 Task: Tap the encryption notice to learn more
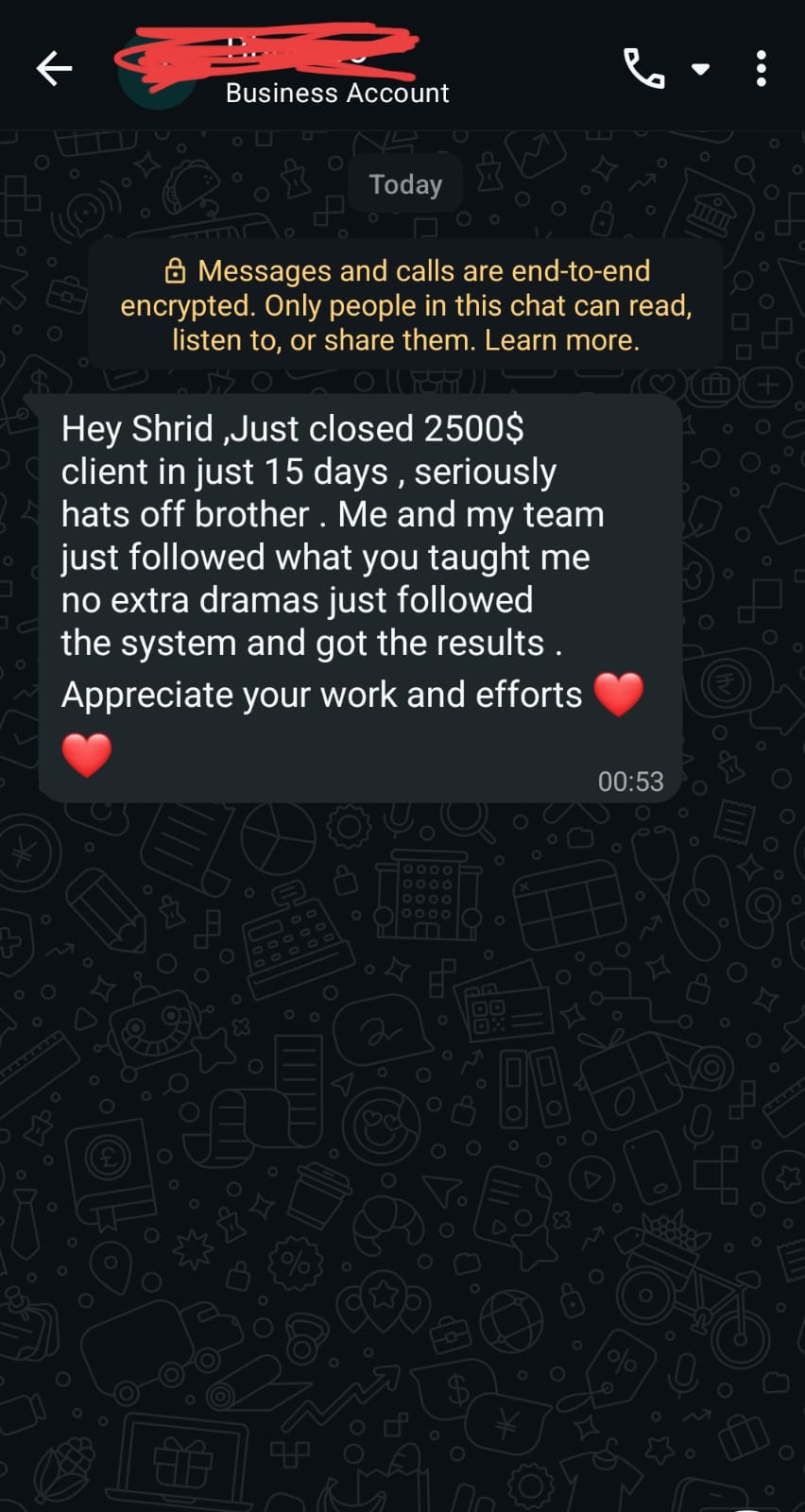coord(405,305)
